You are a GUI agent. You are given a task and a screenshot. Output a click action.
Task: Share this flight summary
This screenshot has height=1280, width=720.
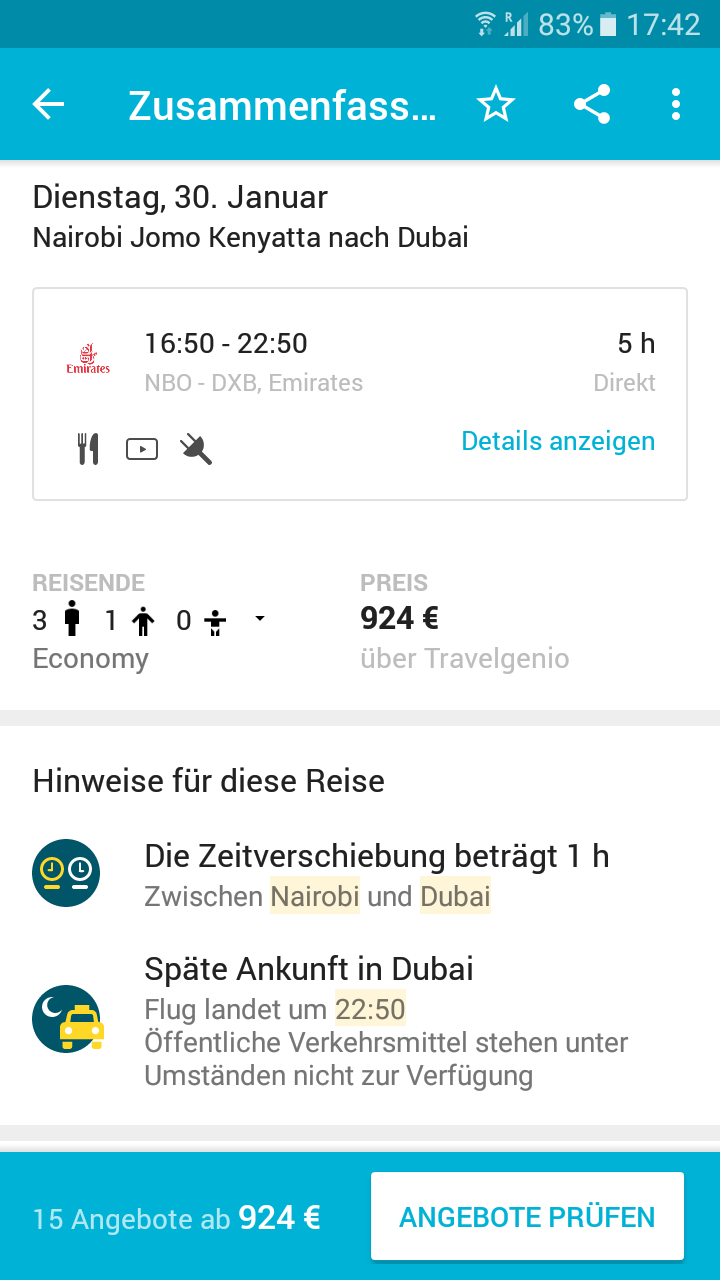591,104
